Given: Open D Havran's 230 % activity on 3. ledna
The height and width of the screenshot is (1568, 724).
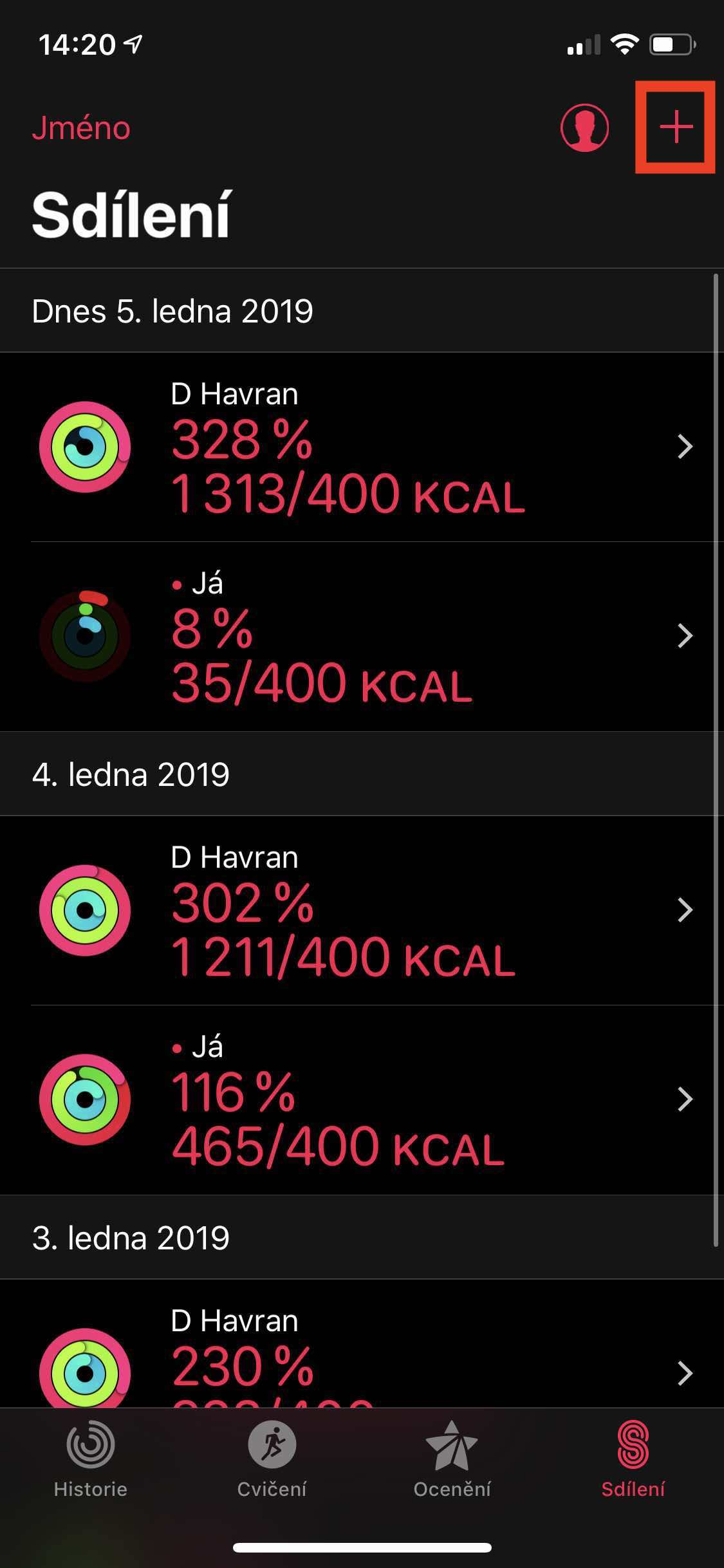Looking at the screenshot, I should pos(362,1343).
